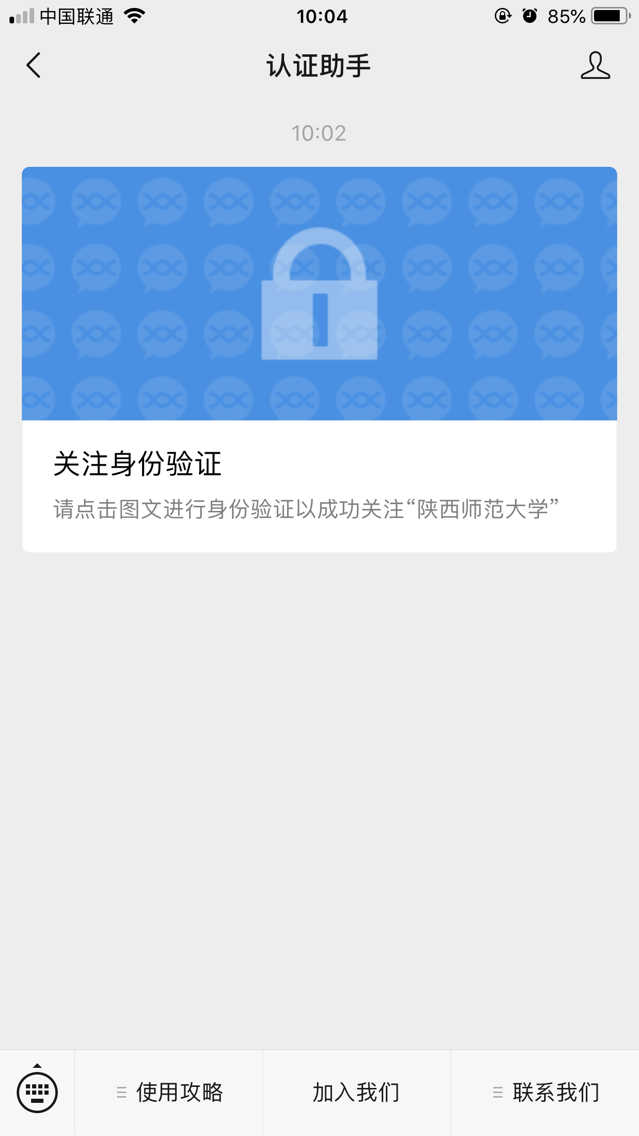Expand the 联系我们 menu
639x1136 pixels.
[x=545, y=1092]
